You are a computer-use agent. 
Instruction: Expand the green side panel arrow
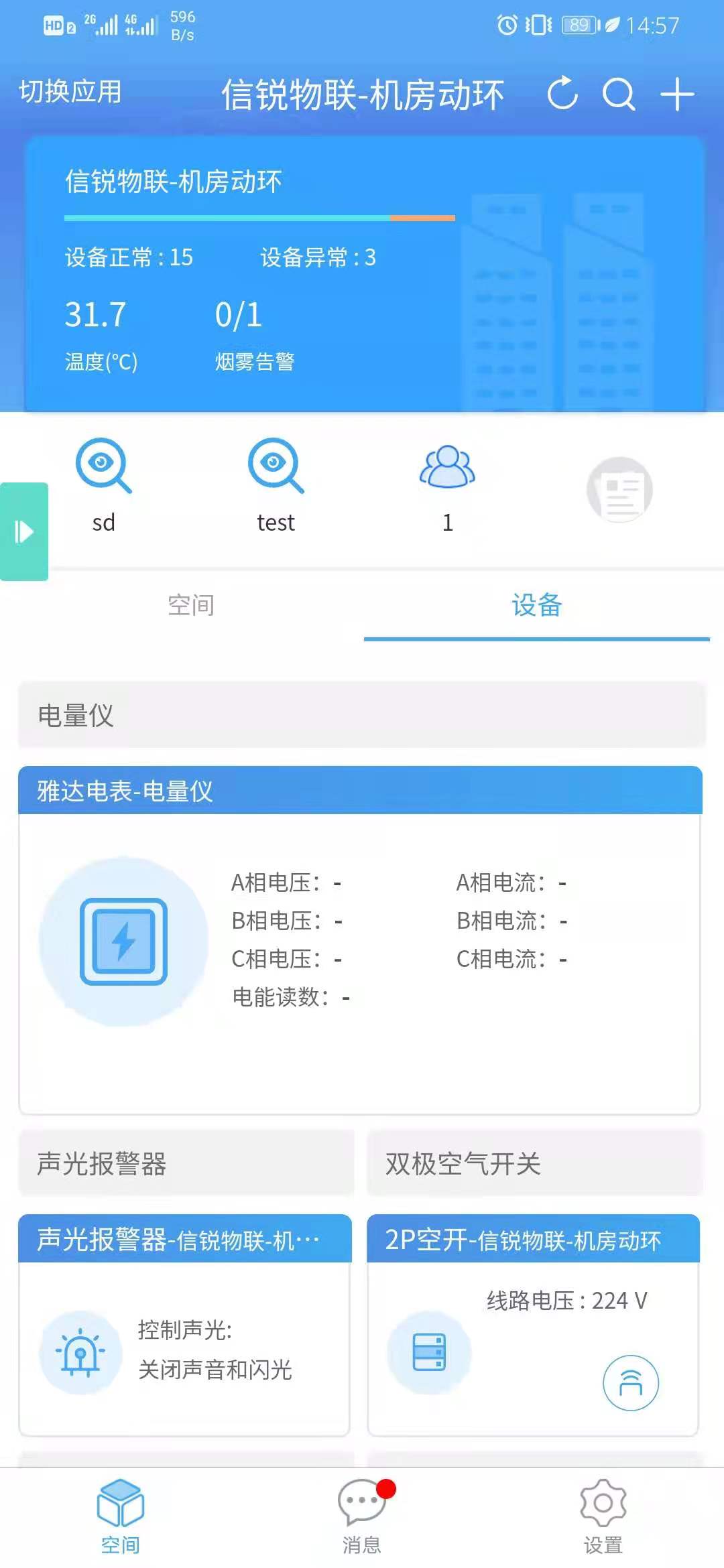pyautogui.click(x=24, y=531)
